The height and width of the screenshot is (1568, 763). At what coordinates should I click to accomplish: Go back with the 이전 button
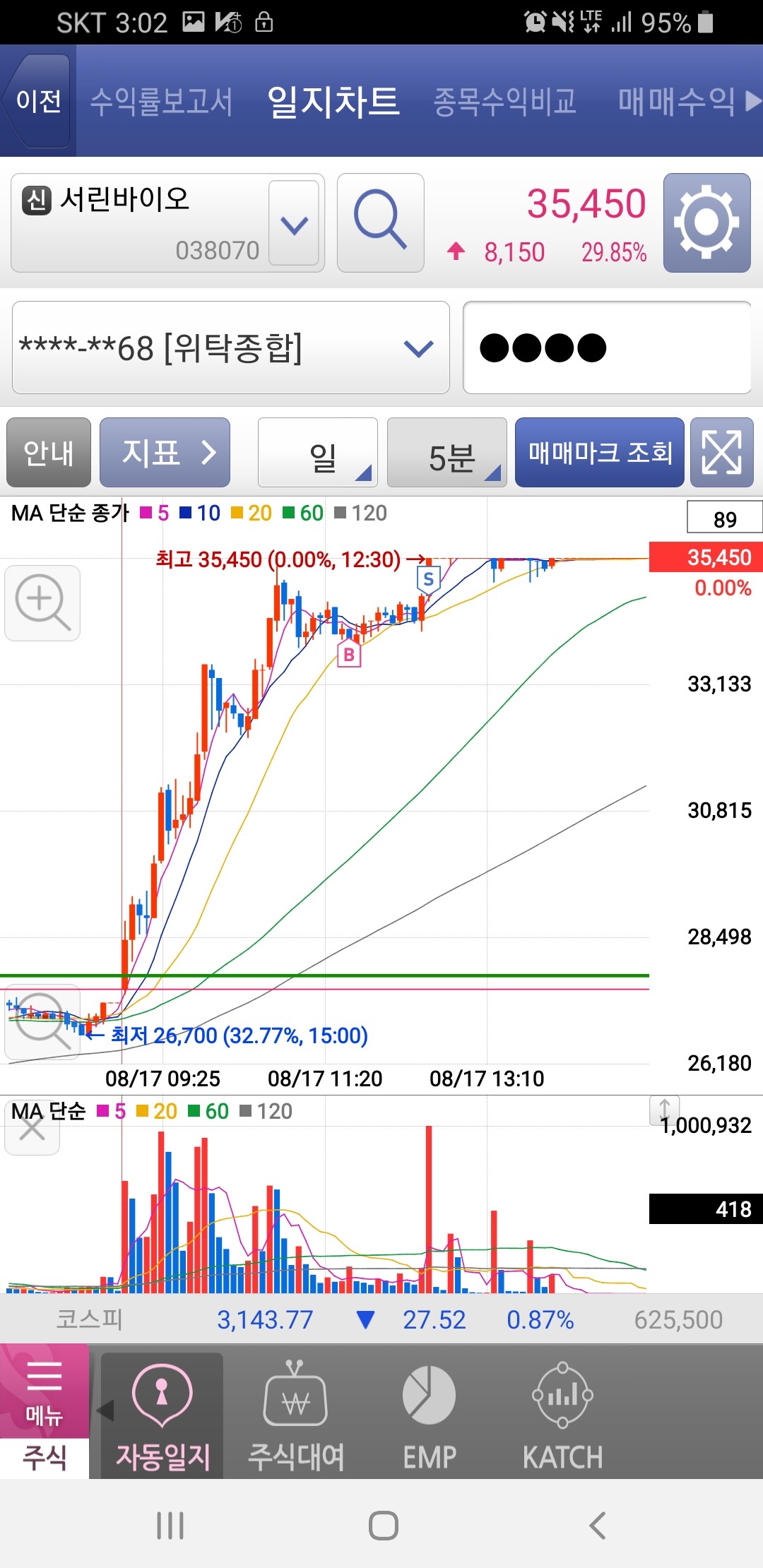38,101
